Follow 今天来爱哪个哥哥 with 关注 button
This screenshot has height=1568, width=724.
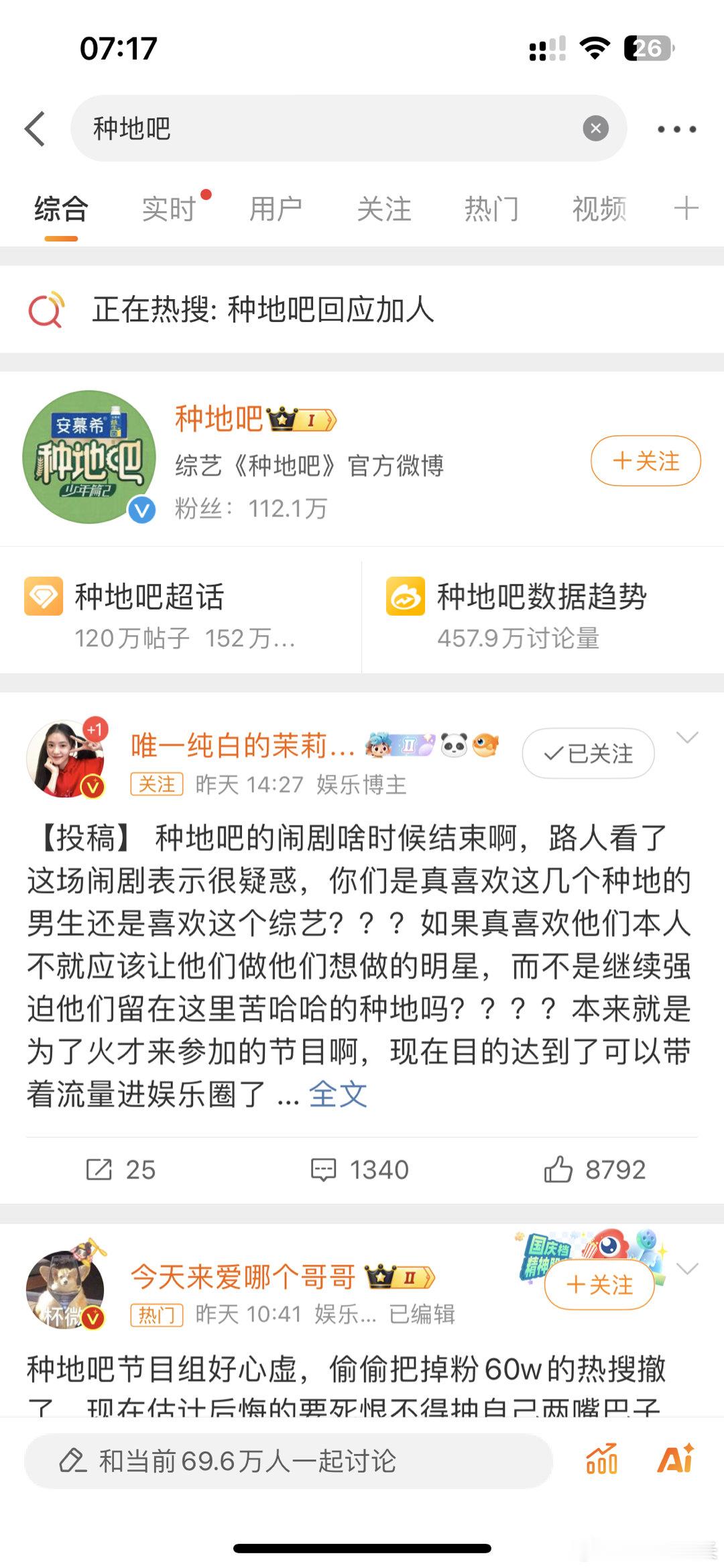599,1282
